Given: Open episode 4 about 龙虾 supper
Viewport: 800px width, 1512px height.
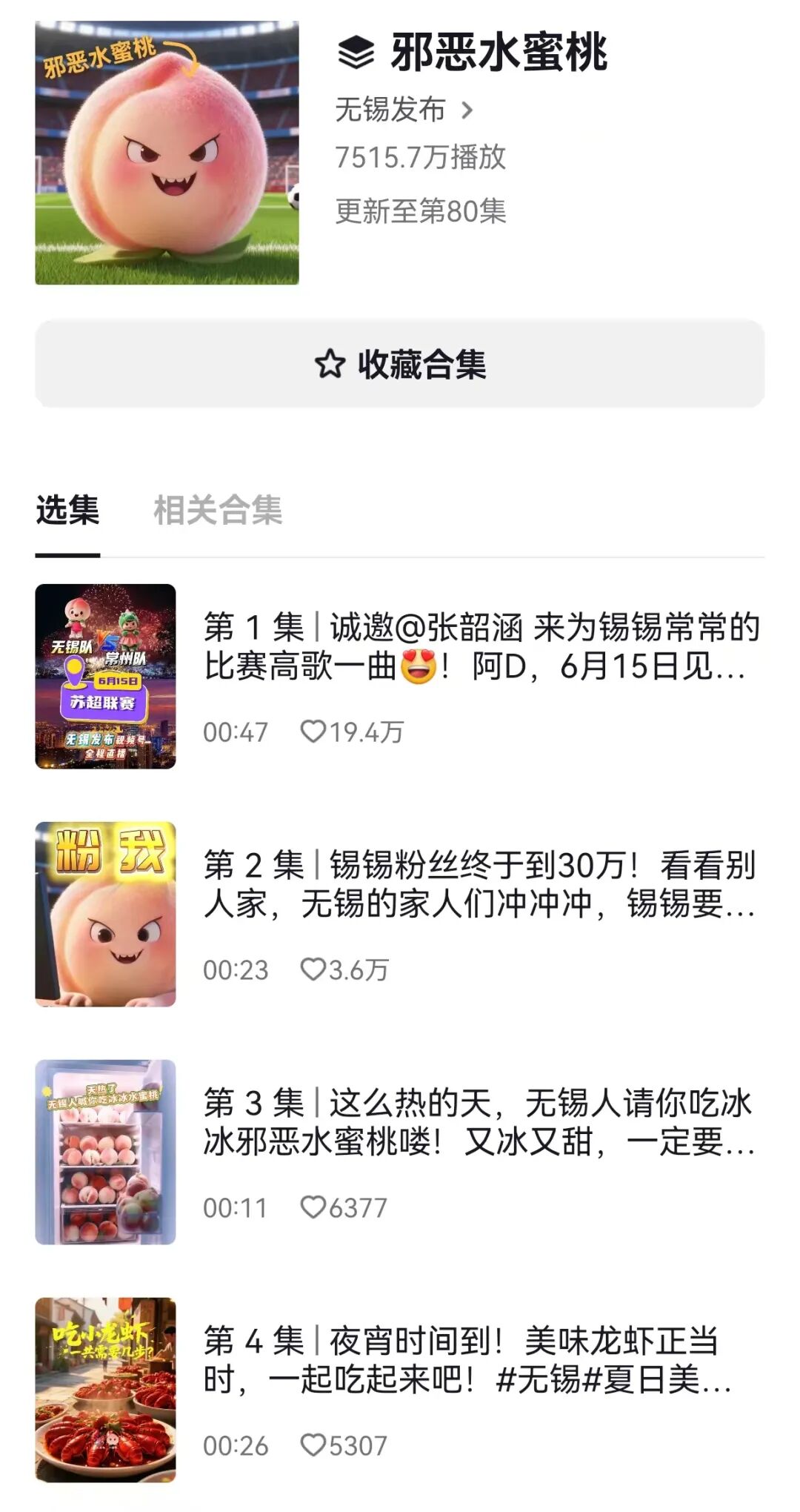Looking at the screenshot, I should tap(400, 1390).
